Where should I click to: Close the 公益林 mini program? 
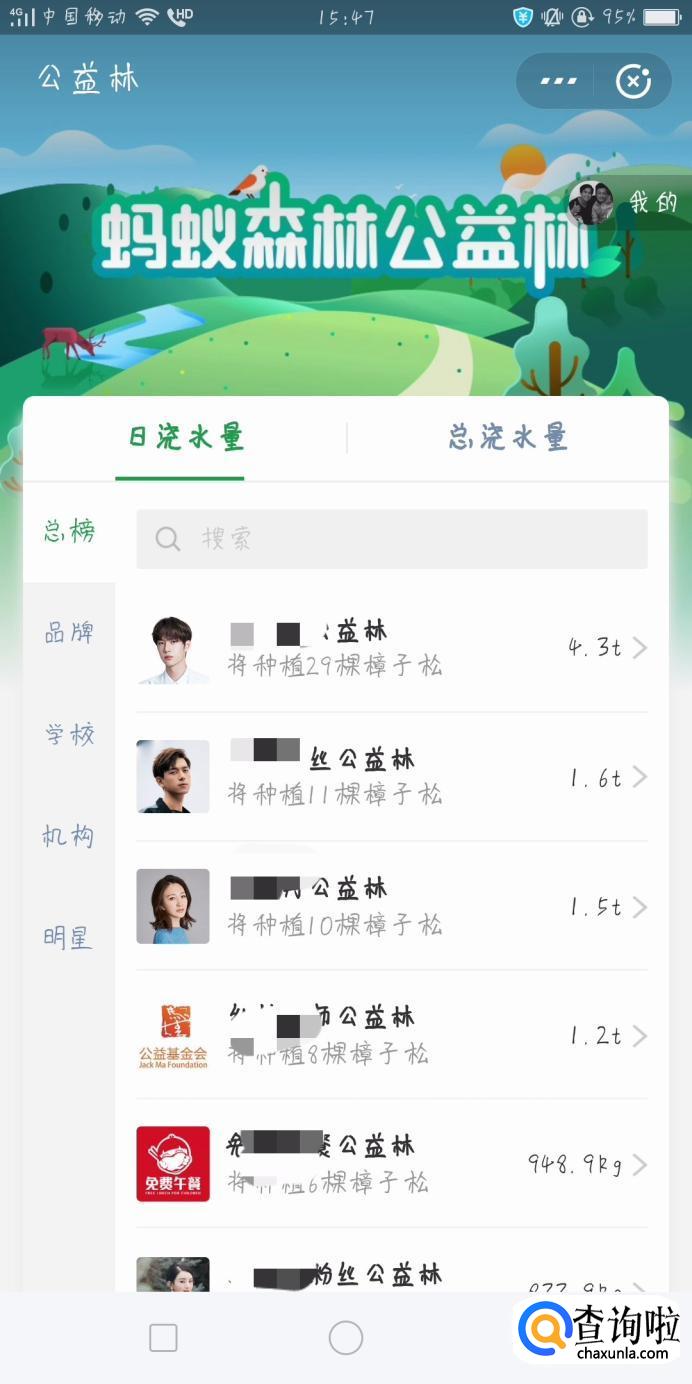pyautogui.click(x=633, y=81)
